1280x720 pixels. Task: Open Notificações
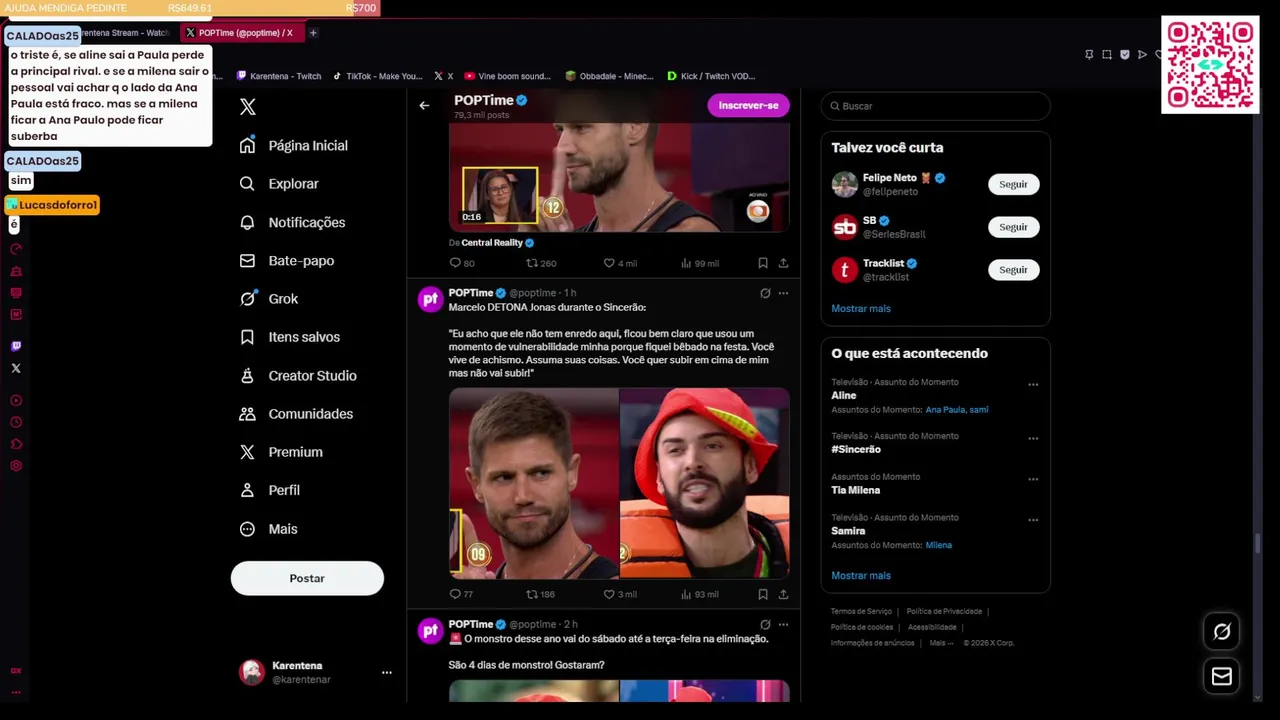point(306,223)
